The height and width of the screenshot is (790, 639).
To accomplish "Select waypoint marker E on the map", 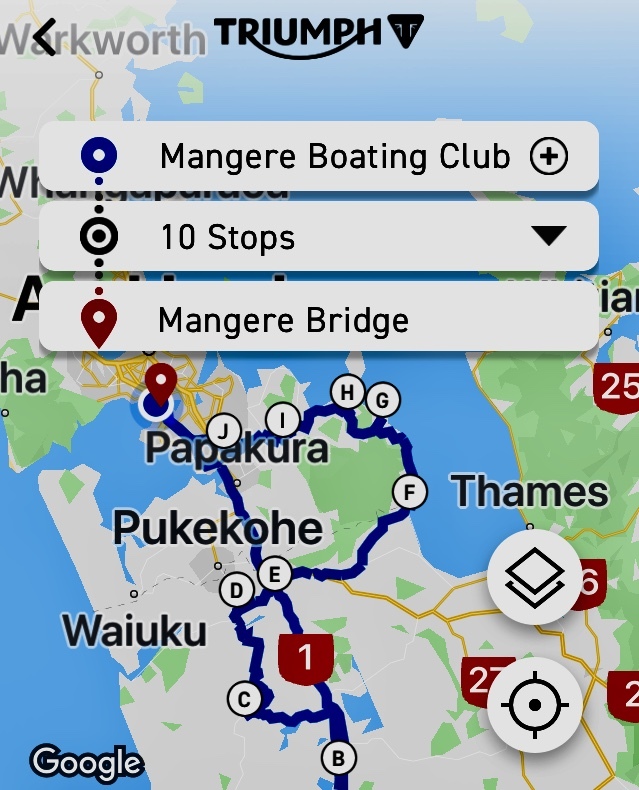I will (274, 575).
